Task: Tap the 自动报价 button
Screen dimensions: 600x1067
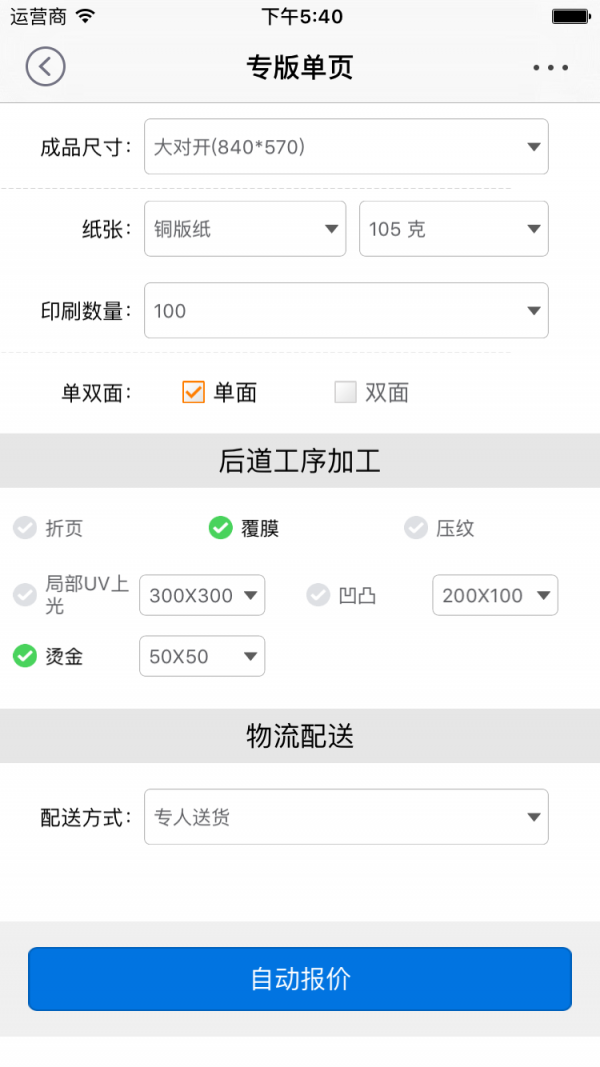Action: (x=300, y=979)
